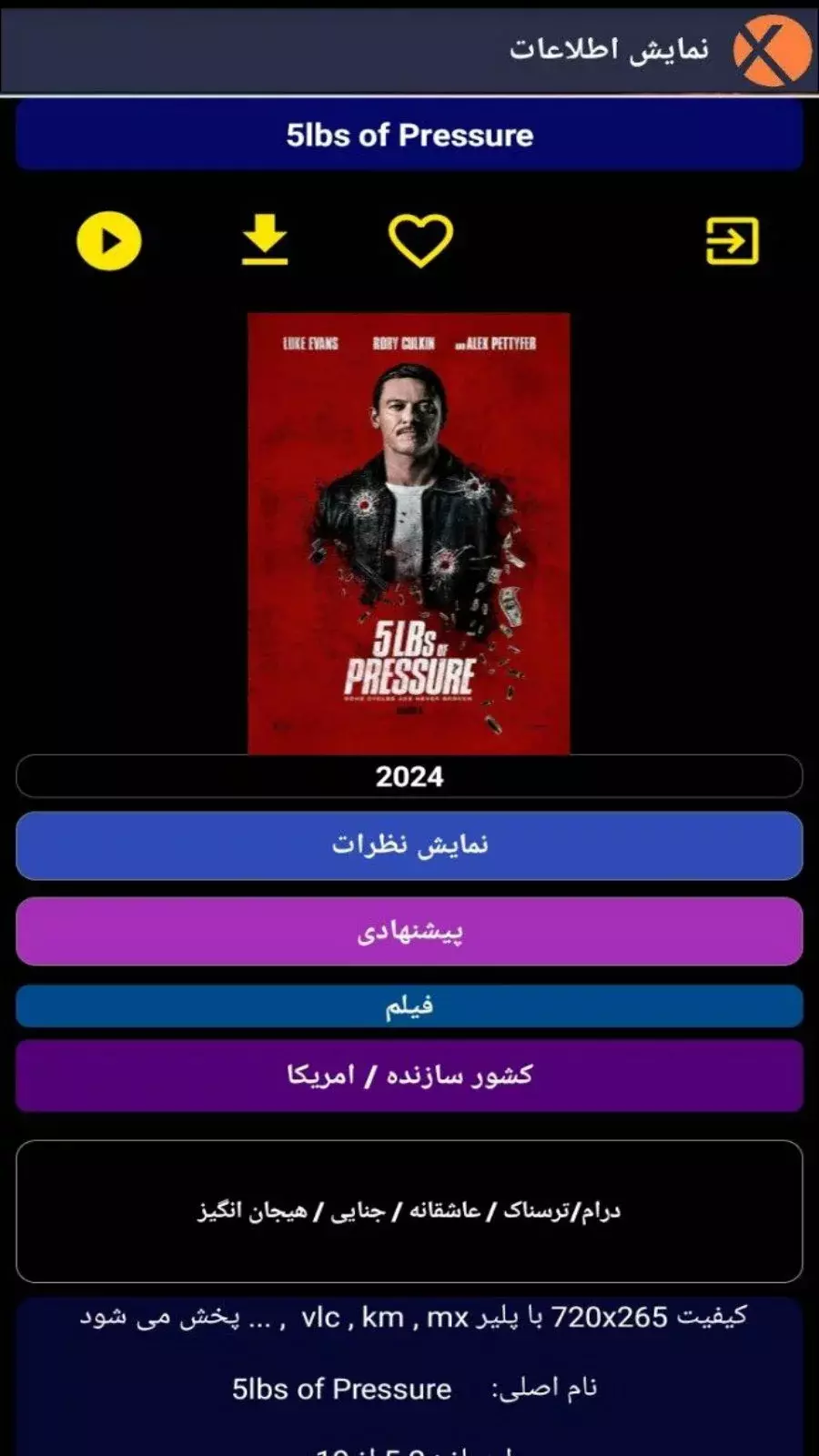
Task: Play the movie with the yellow play button
Action: (109, 241)
